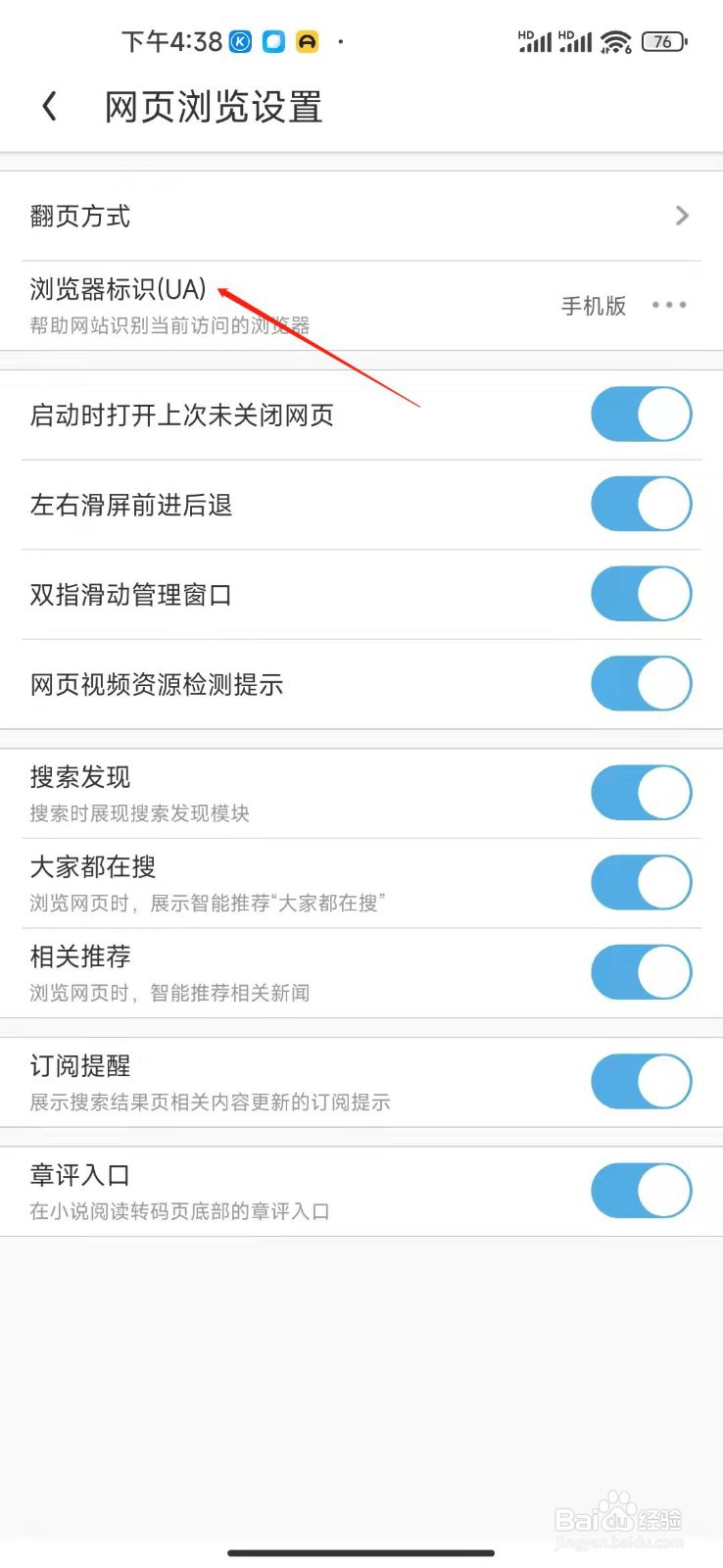Open the 手机版 UA selector

[593, 305]
